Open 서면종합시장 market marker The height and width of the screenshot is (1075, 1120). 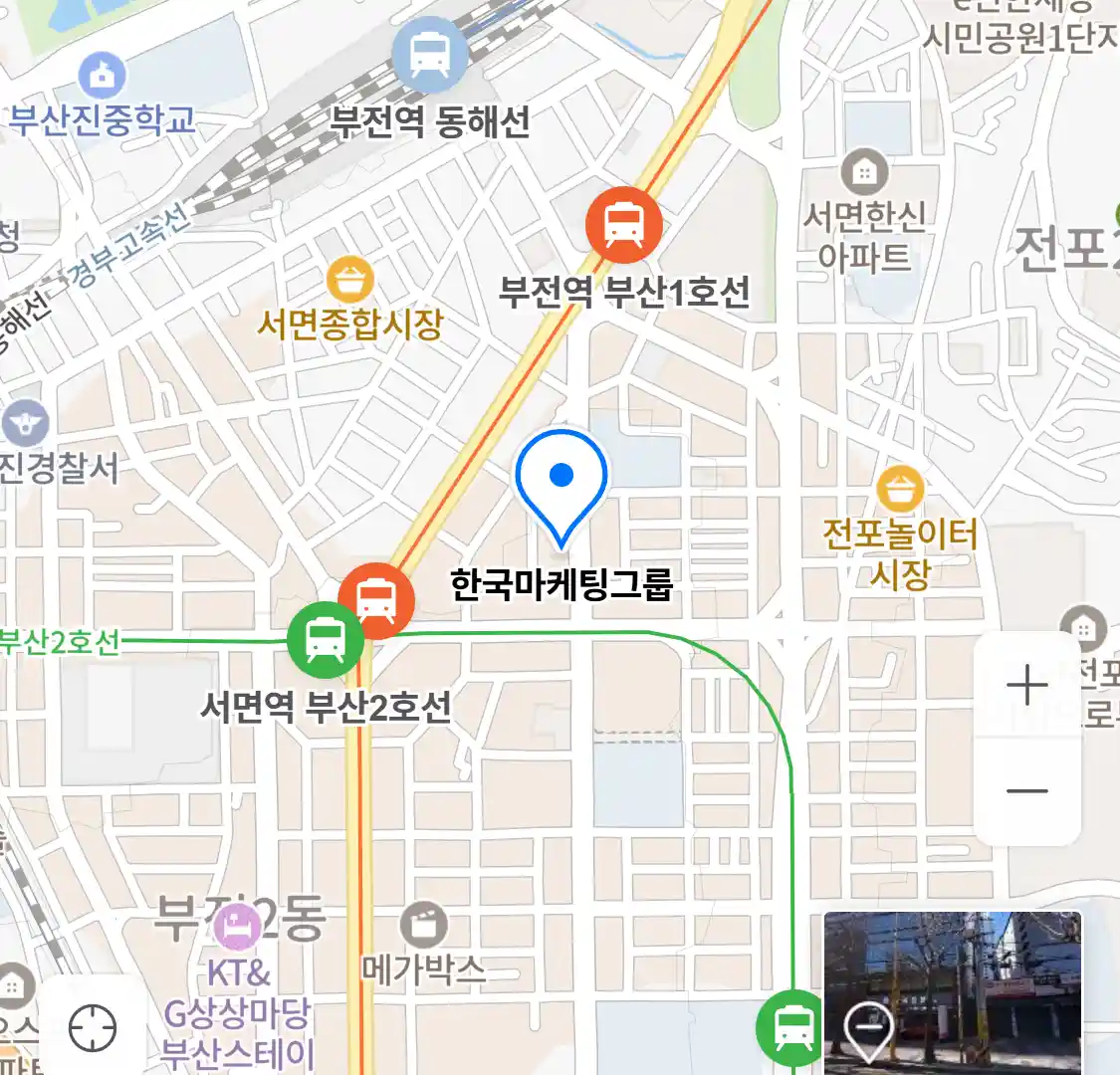(x=350, y=281)
